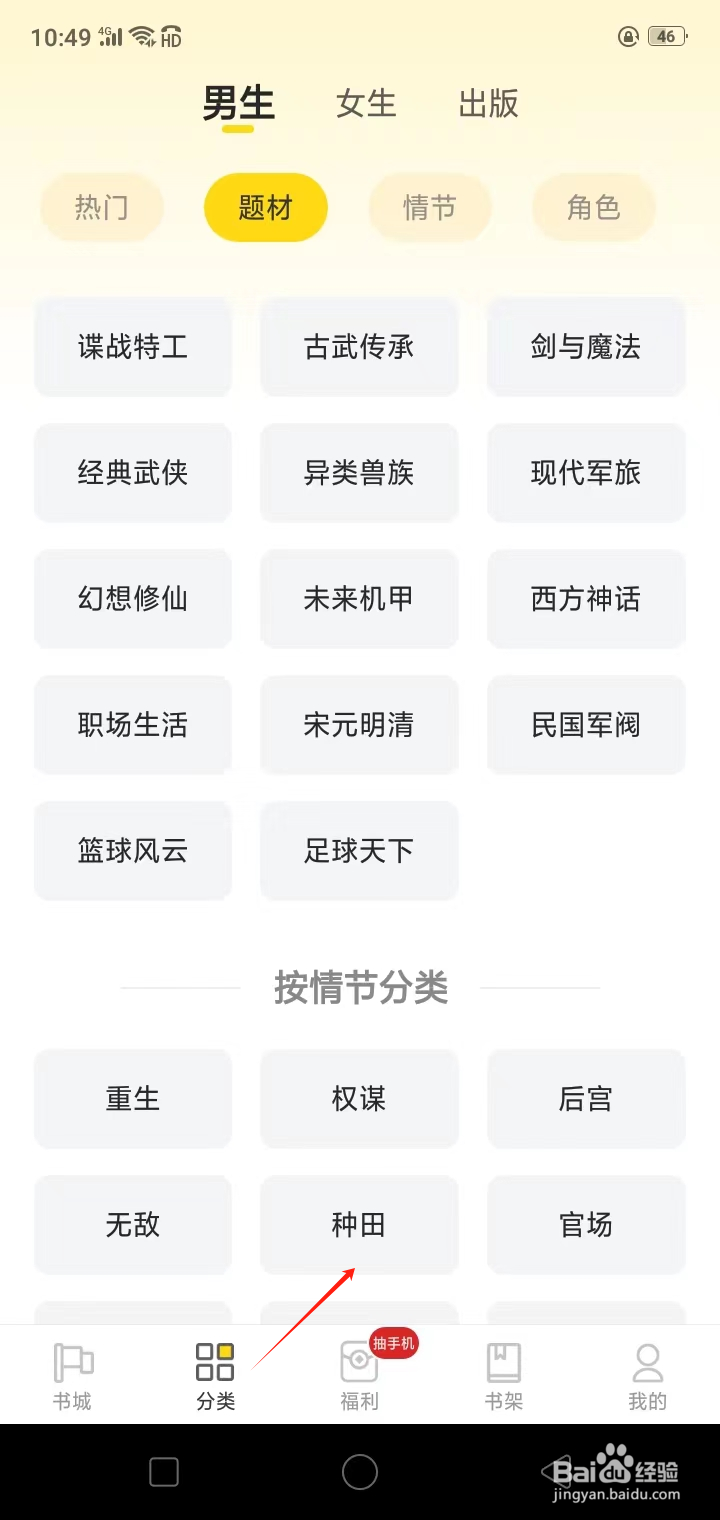This screenshot has width=720, height=1520.
Task: Open the 足球天下 category
Action: point(359,851)
